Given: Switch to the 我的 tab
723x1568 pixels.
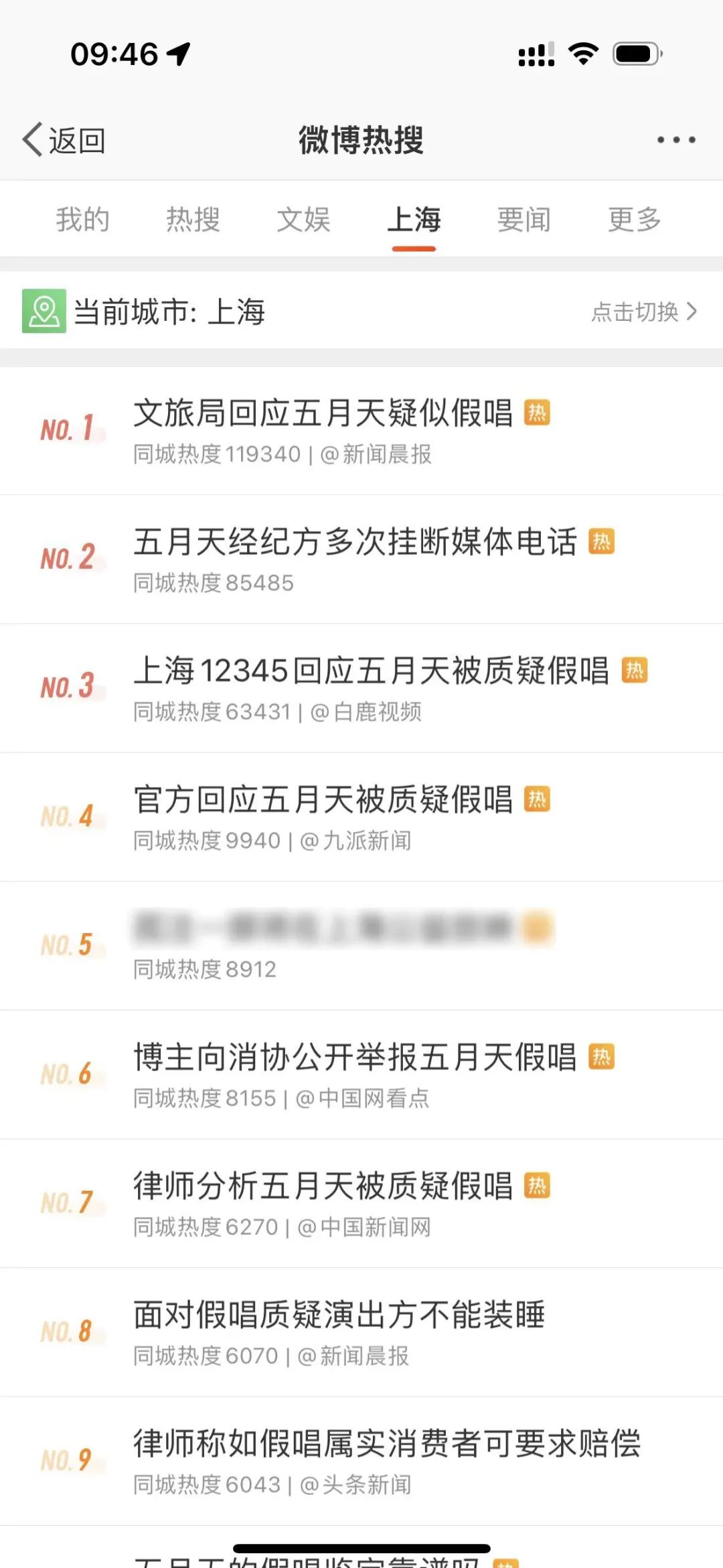Looking at the screenshot, I should pos(82,220).
